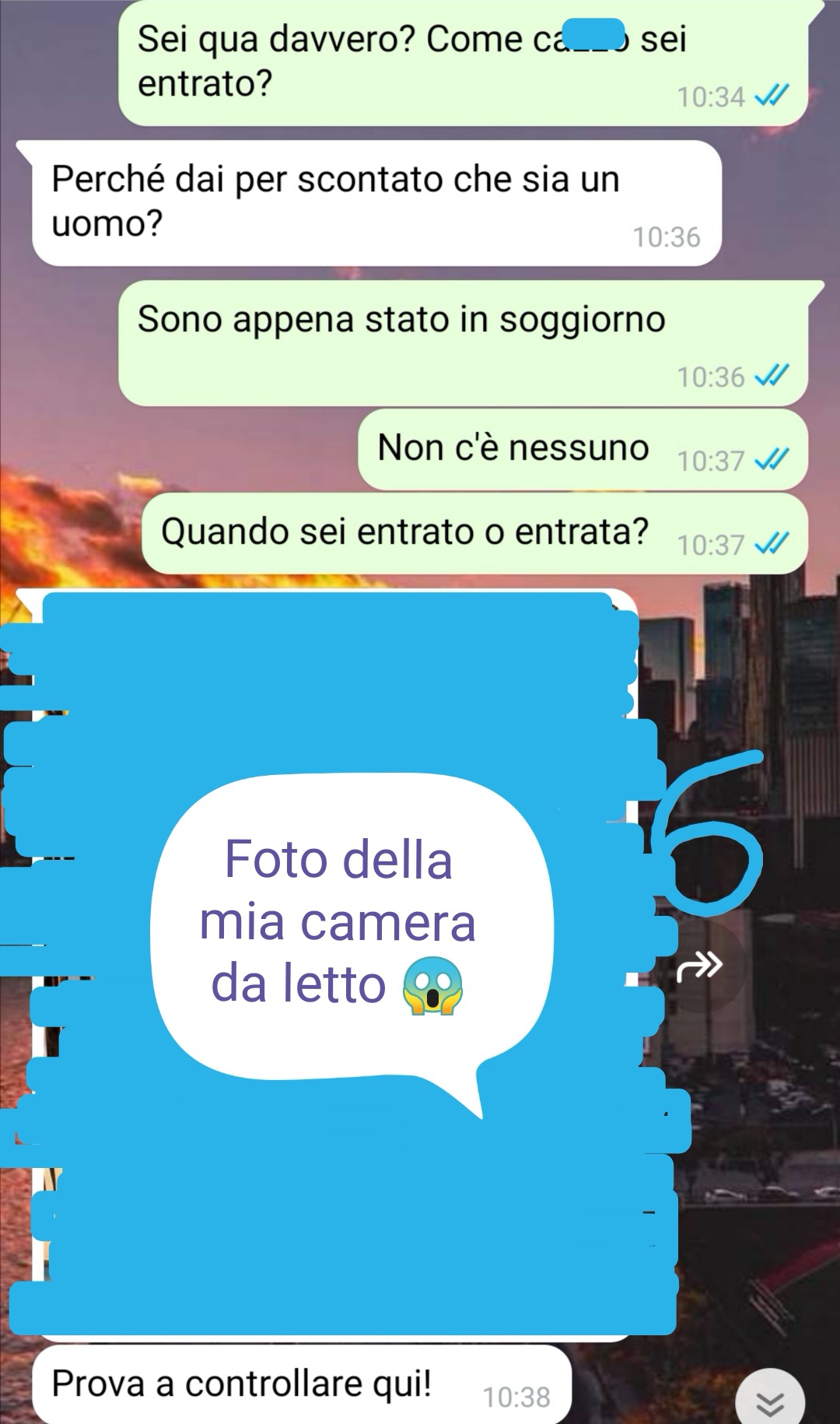The width and height of the screenshot is (840, 1424).
Task: Forward the photo message with the arrow icon
Action: pos(700,966)
